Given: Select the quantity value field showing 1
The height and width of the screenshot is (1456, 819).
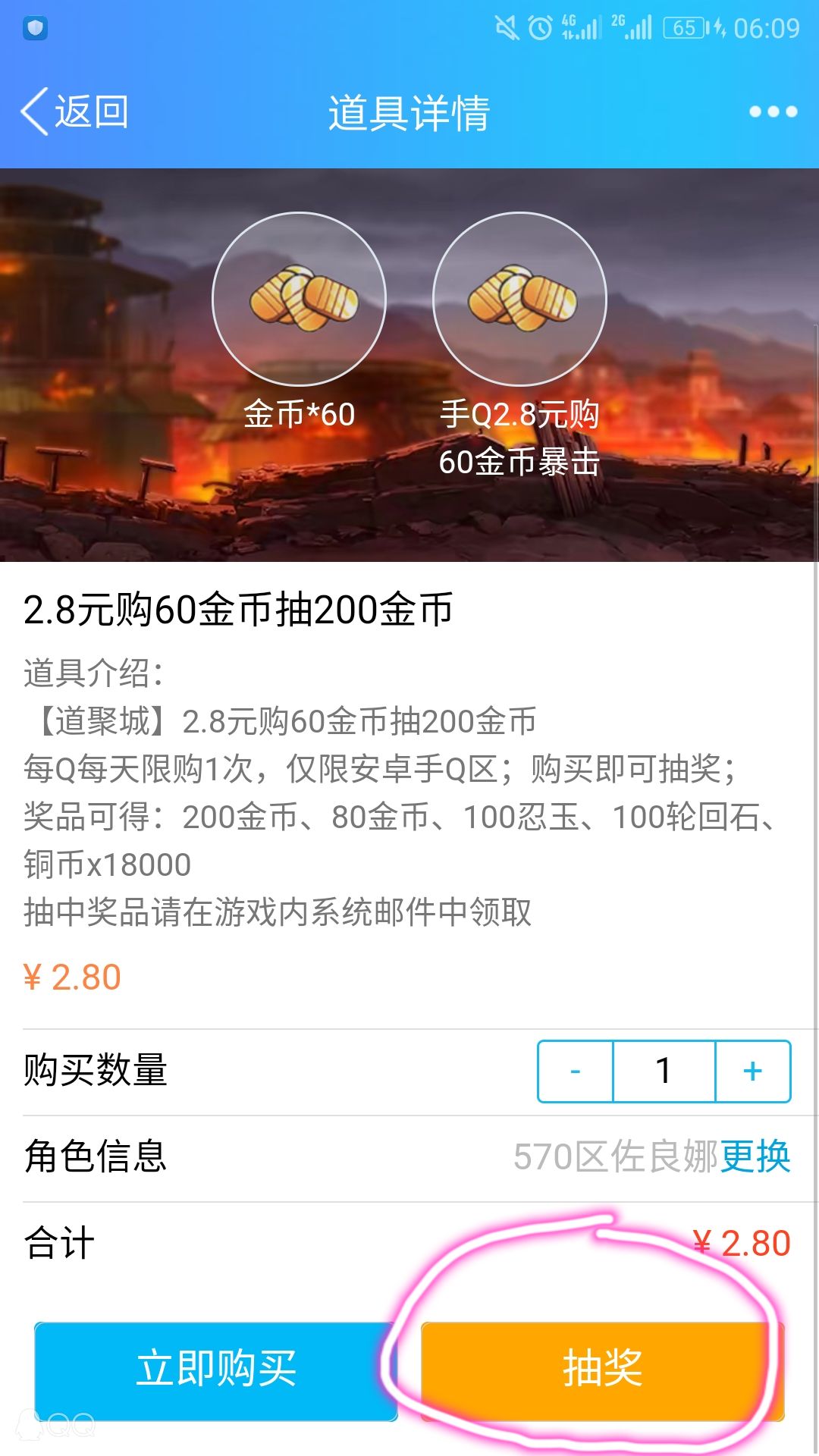Looking at the screenshot, I should [x=663, y=1070].
